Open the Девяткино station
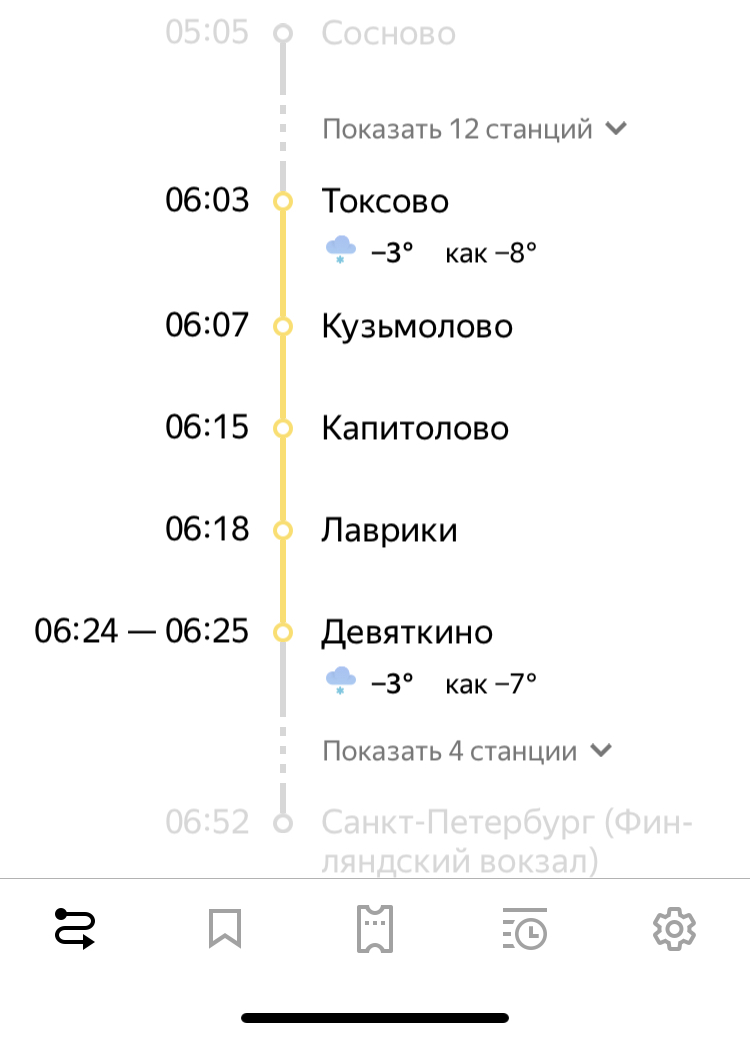This screenshot has width=750, height=1039. pyautogui.click(x=407, y=632)
